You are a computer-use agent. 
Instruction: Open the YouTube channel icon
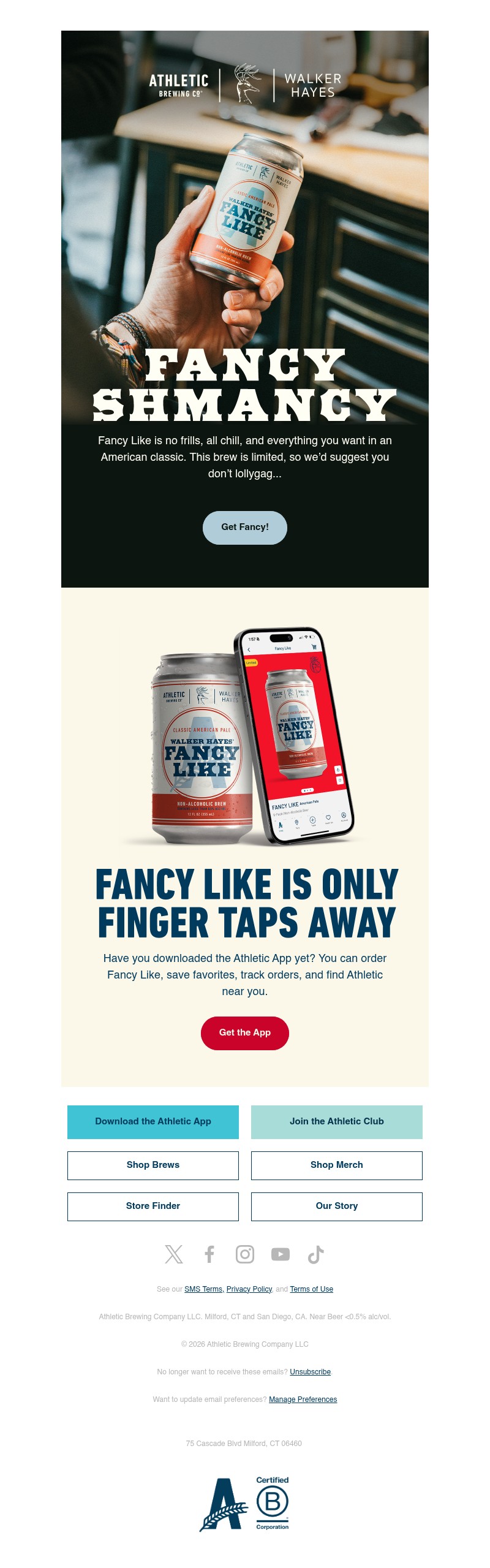click(x=281, y=1254)
